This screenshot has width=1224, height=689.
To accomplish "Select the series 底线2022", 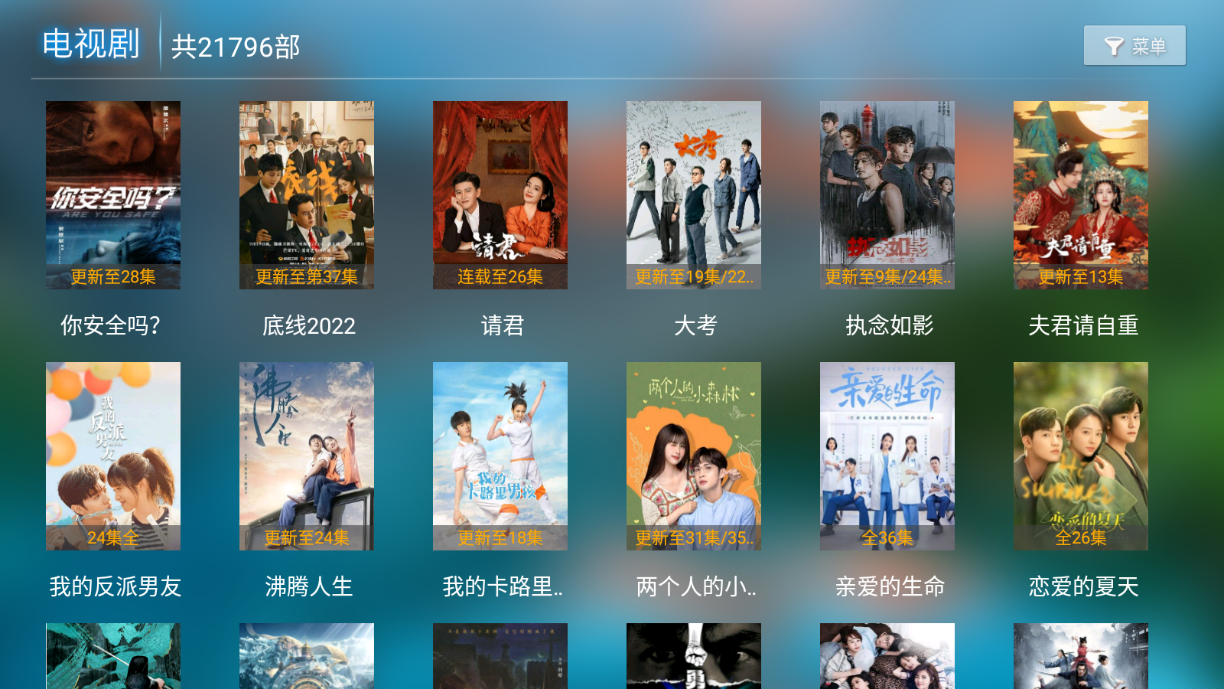I will click(306, 195).
